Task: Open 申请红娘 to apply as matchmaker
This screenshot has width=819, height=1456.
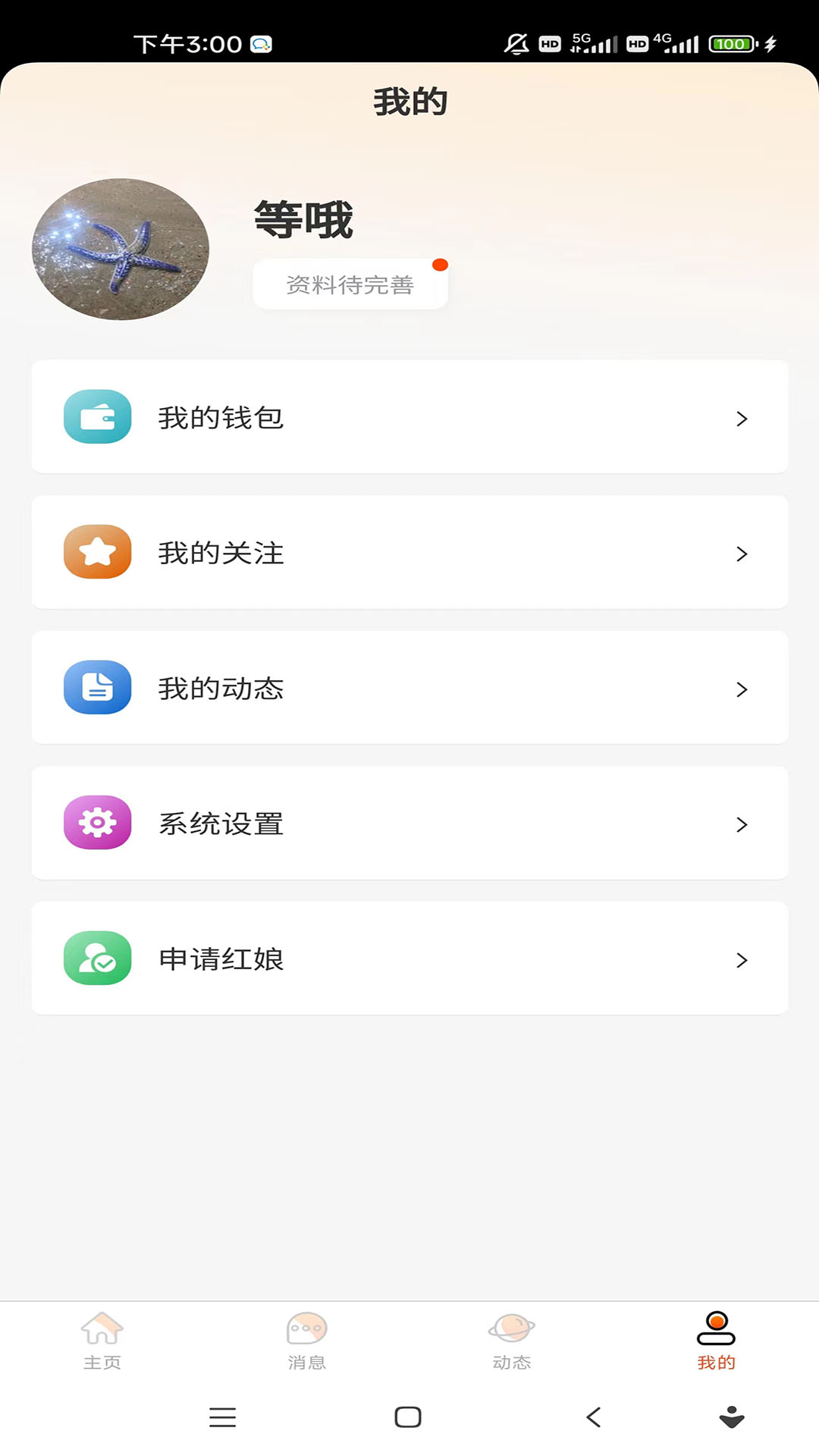Action: [221, 958]
